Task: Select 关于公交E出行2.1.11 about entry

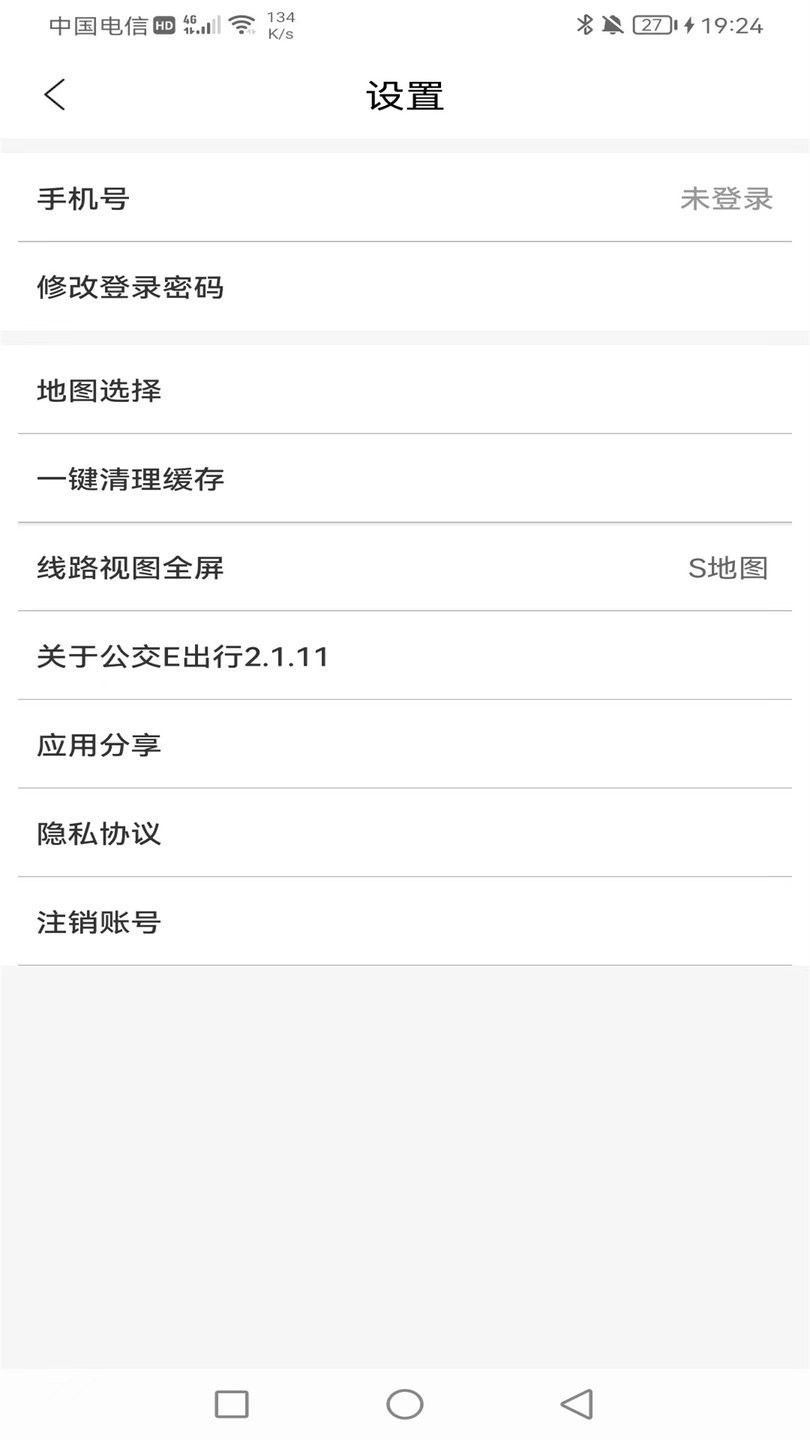Action: 405,655
